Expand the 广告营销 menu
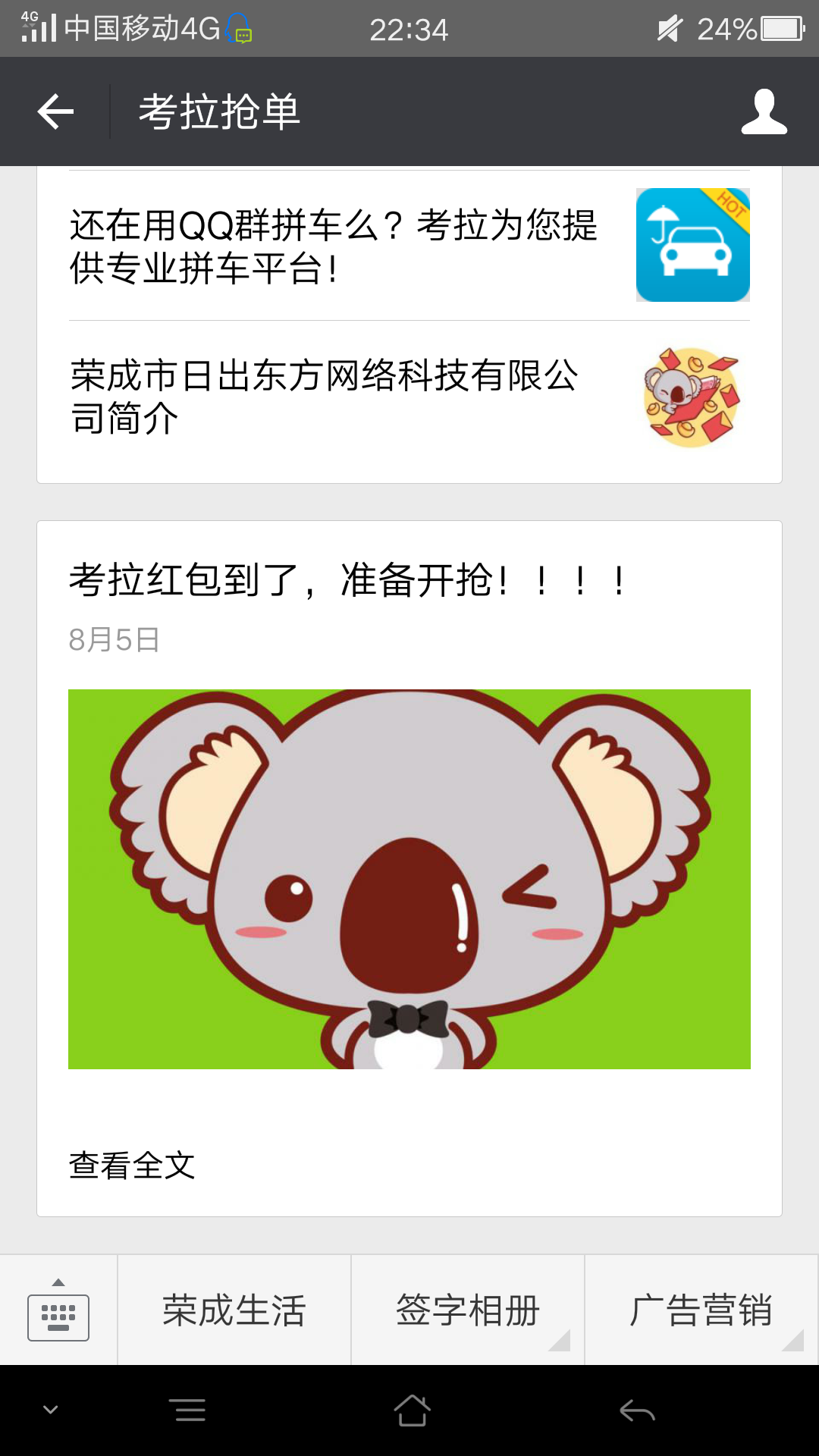 [701, 1310]
